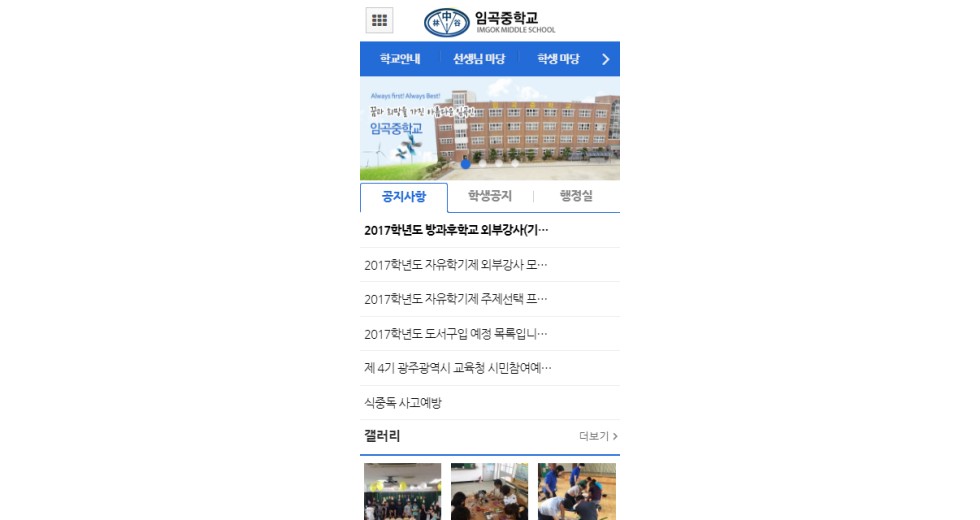Go to the 임곡중학교 home logo
Screen dimensions: 980x520
click(490, 22)
